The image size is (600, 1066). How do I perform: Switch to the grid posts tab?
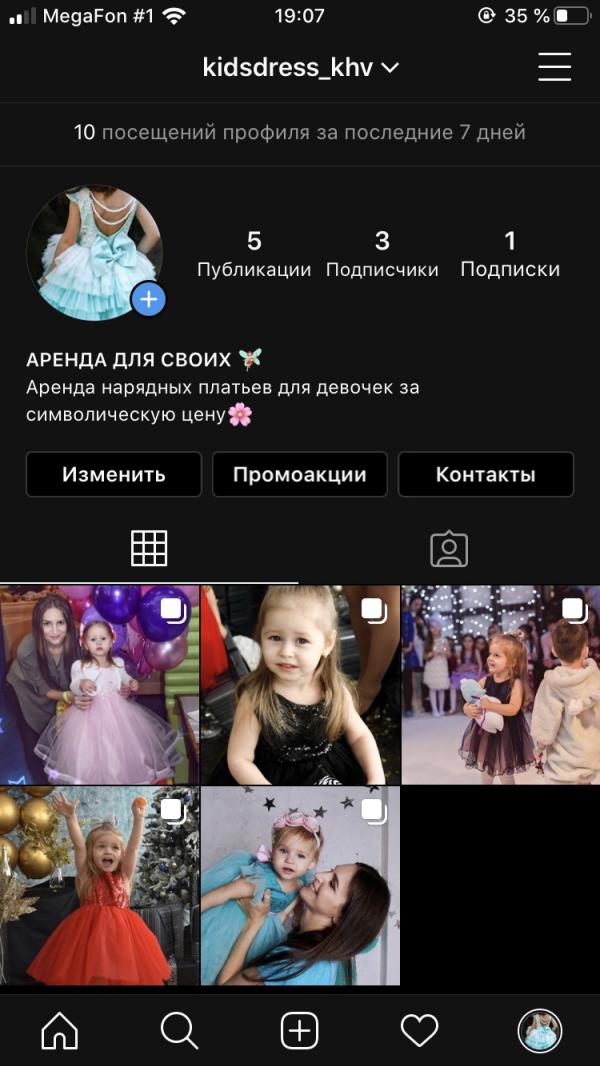(x=149, y=548)
